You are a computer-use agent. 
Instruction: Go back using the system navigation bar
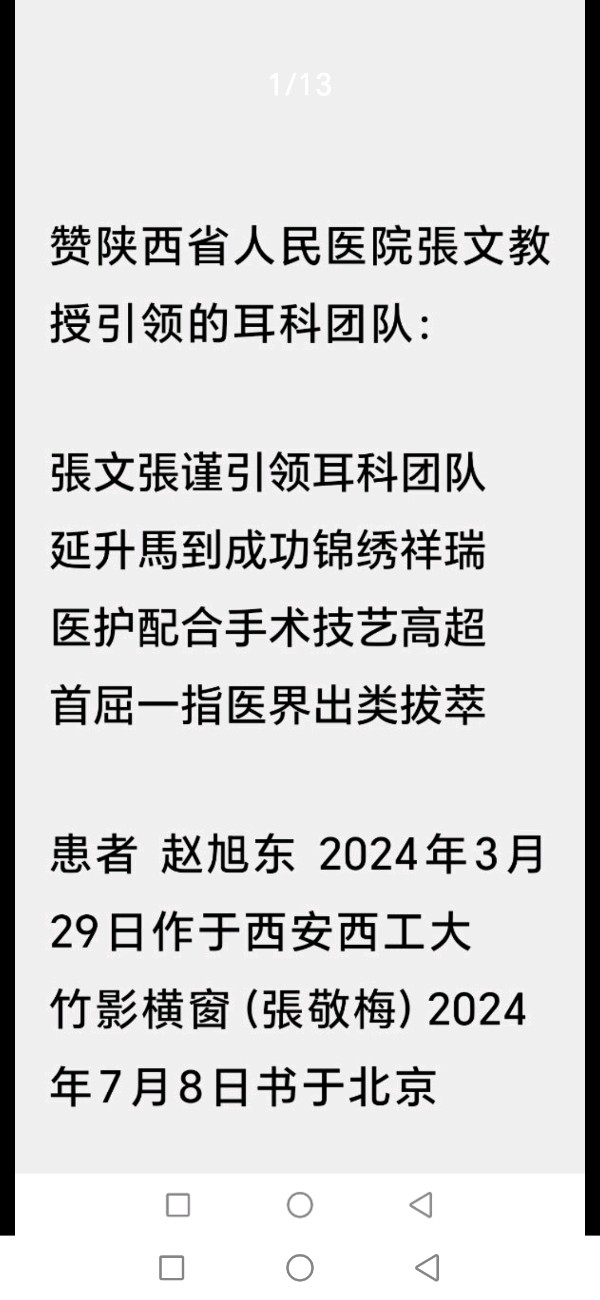(x=427, y=1268)
